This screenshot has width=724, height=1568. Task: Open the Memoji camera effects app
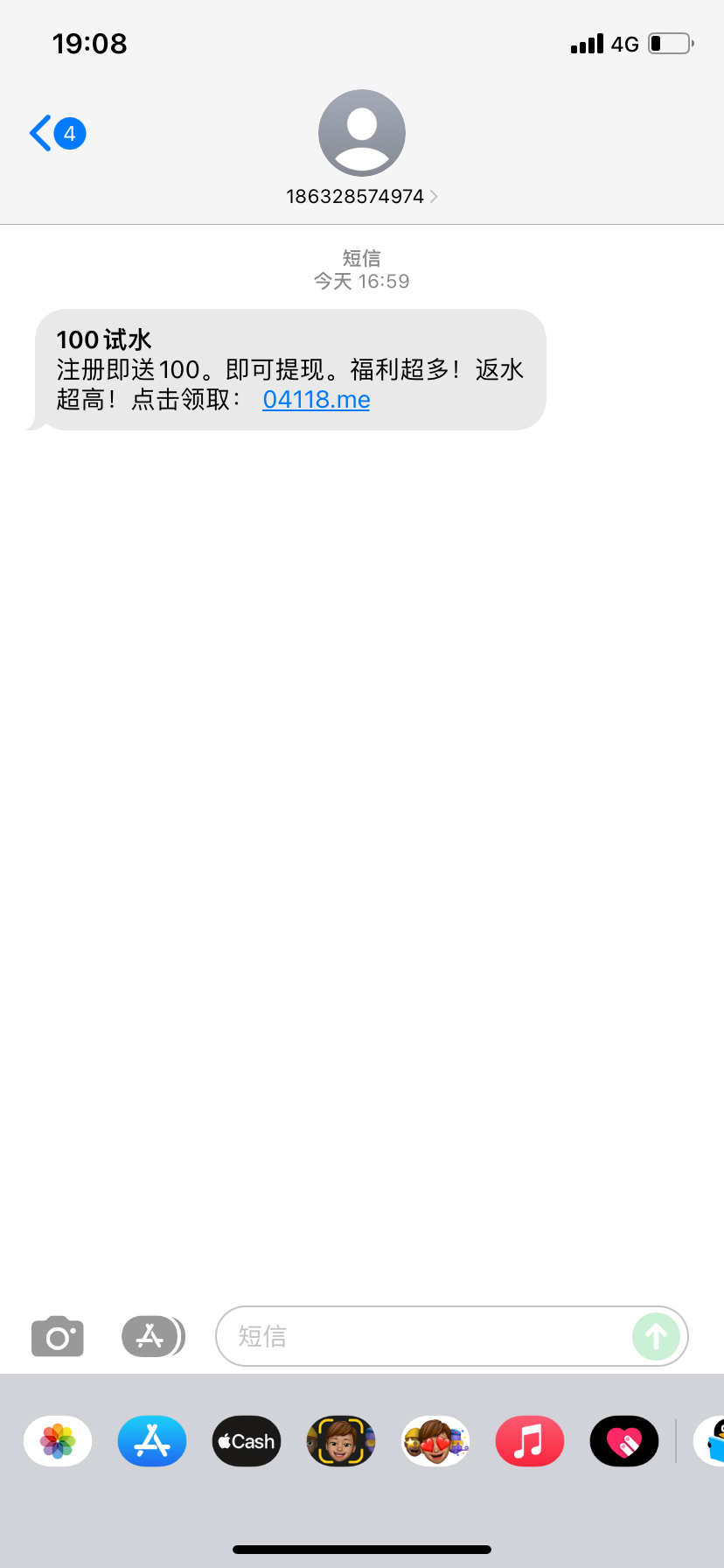[x=341, y=1441]
